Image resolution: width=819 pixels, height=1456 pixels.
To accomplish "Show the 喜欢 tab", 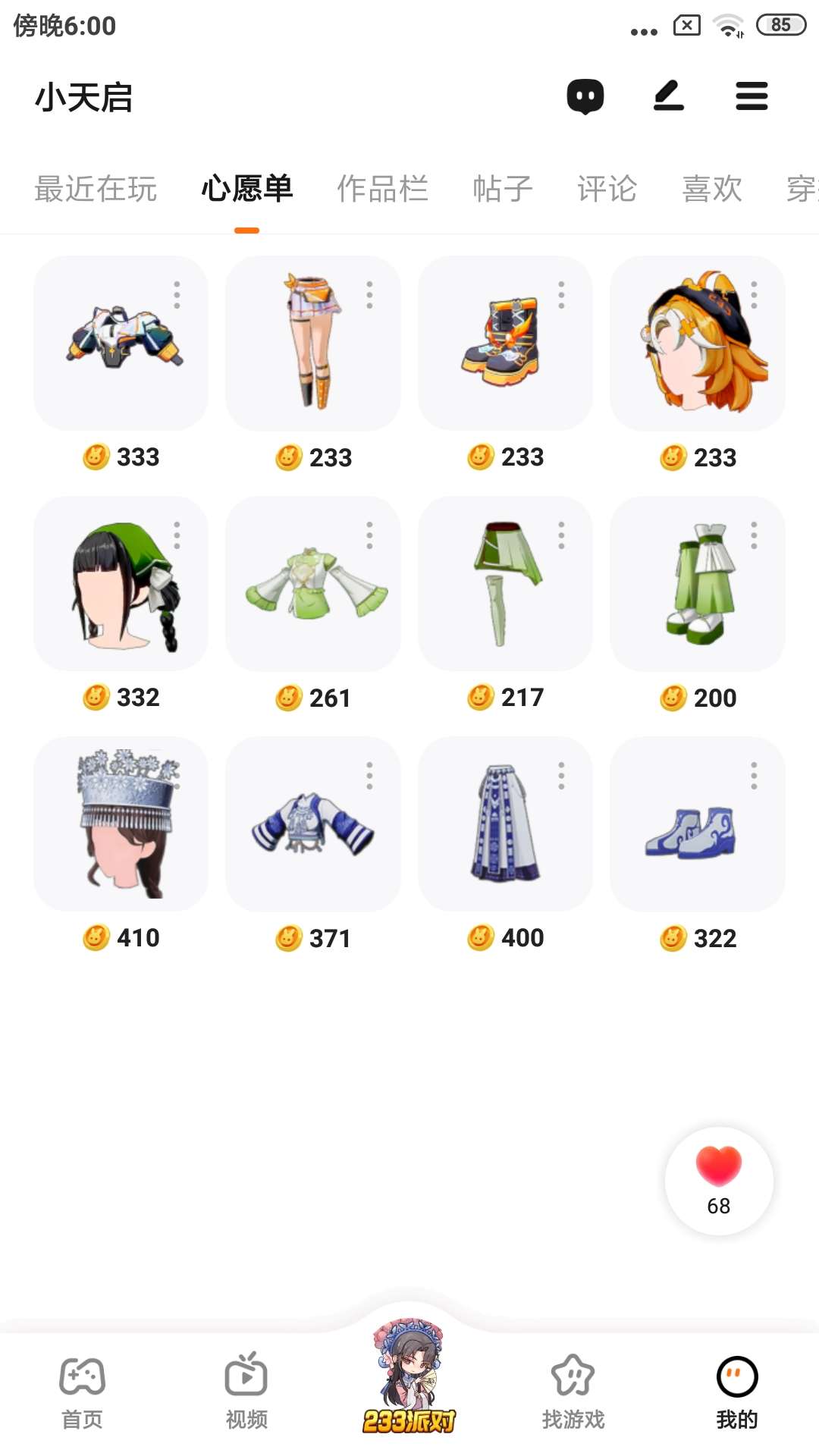I will (x=712, y=189).
